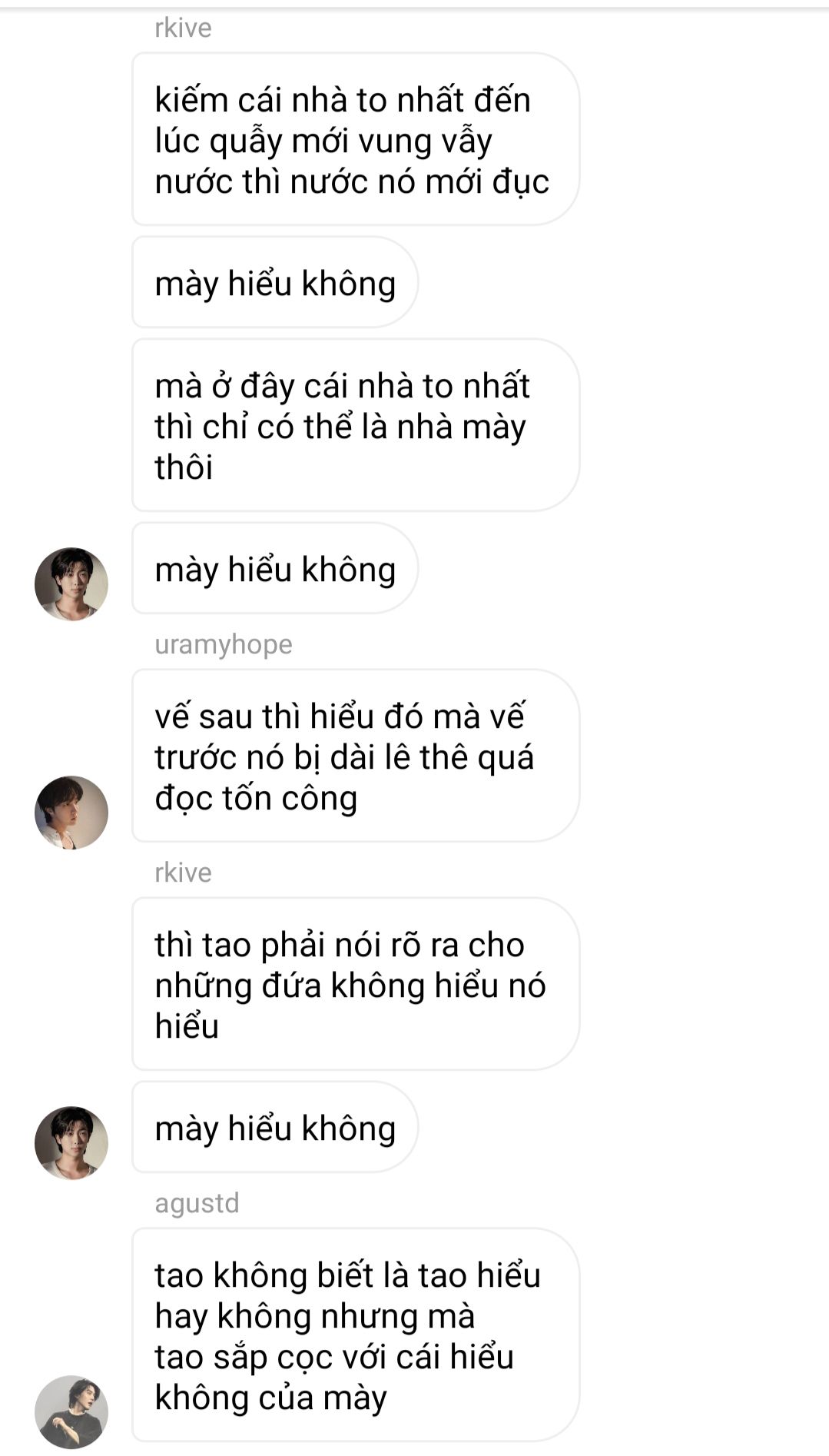Screen dimensions: 829x1456
Task: Tap rkive's avatar just above agustd's name
Action: (71, 1142)
